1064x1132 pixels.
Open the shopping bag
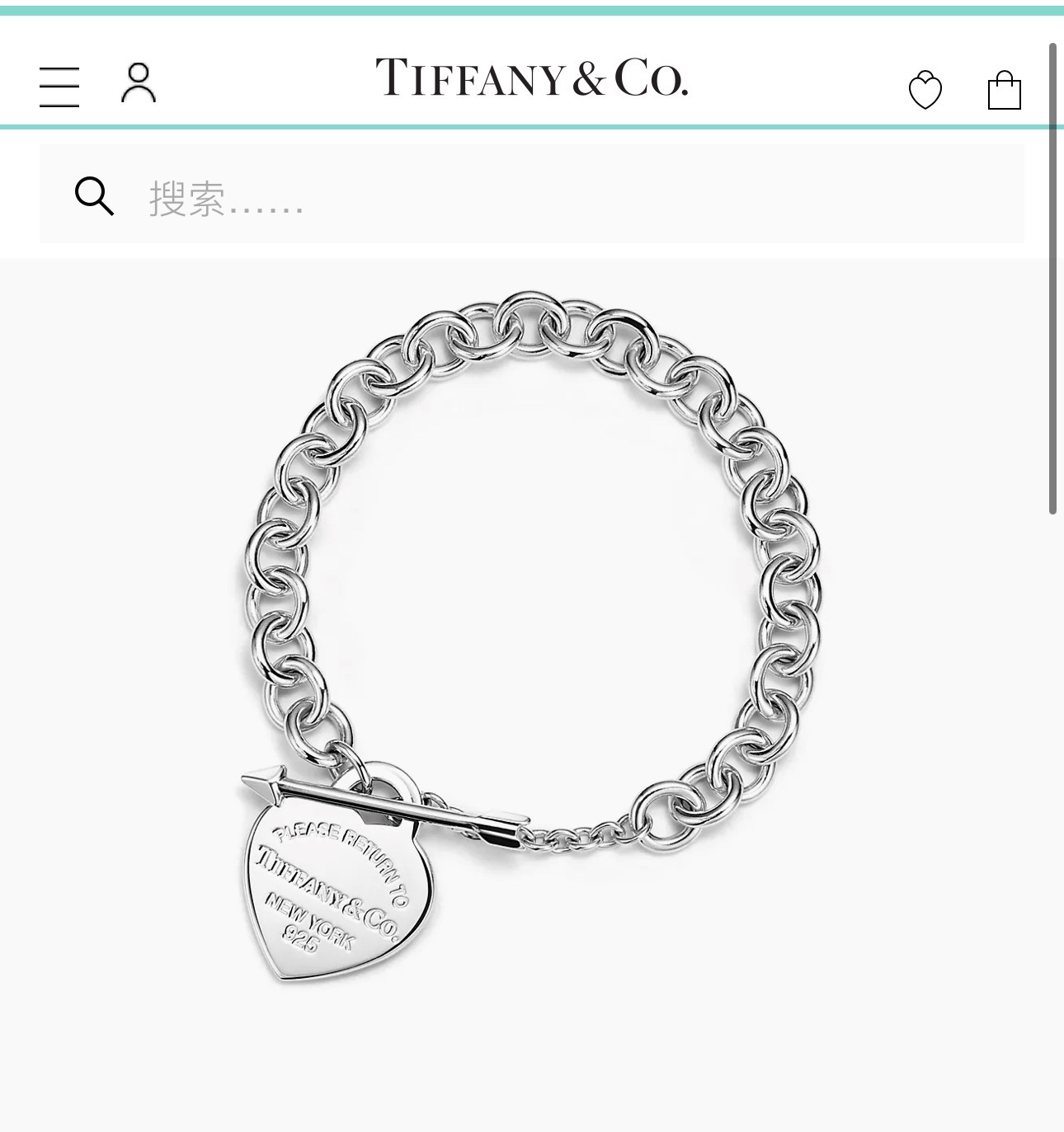click(x=1004, y=90)
